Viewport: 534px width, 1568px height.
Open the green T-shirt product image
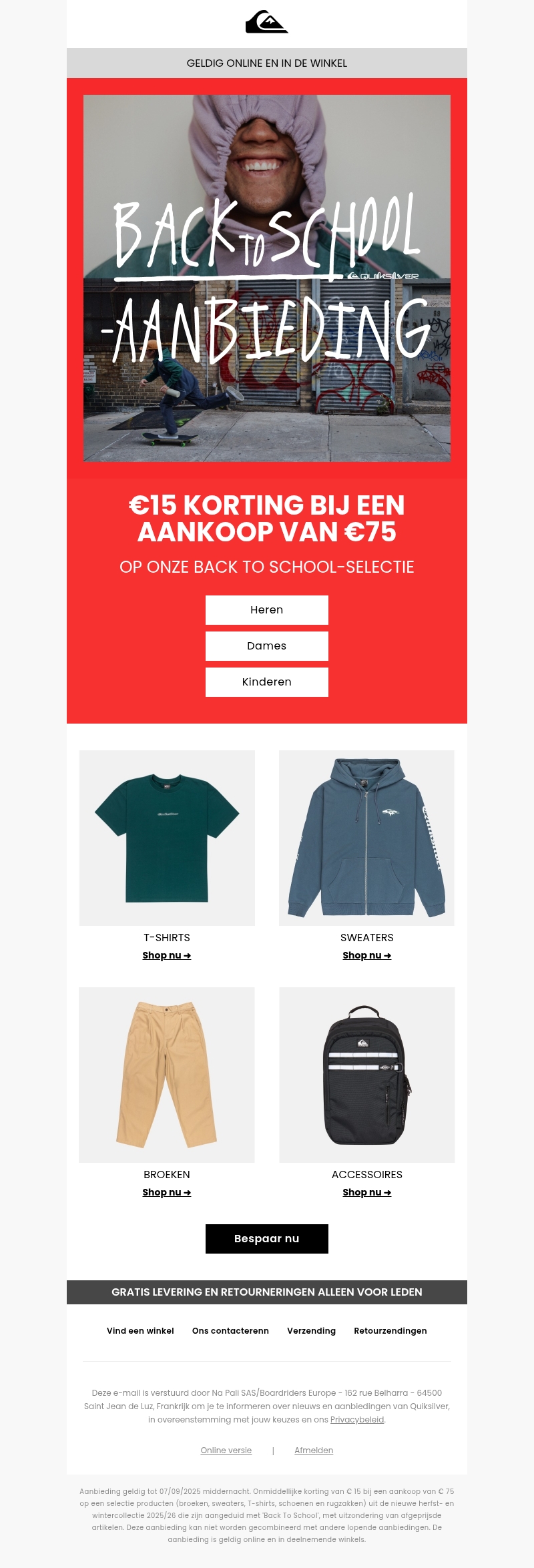(167, 838)
